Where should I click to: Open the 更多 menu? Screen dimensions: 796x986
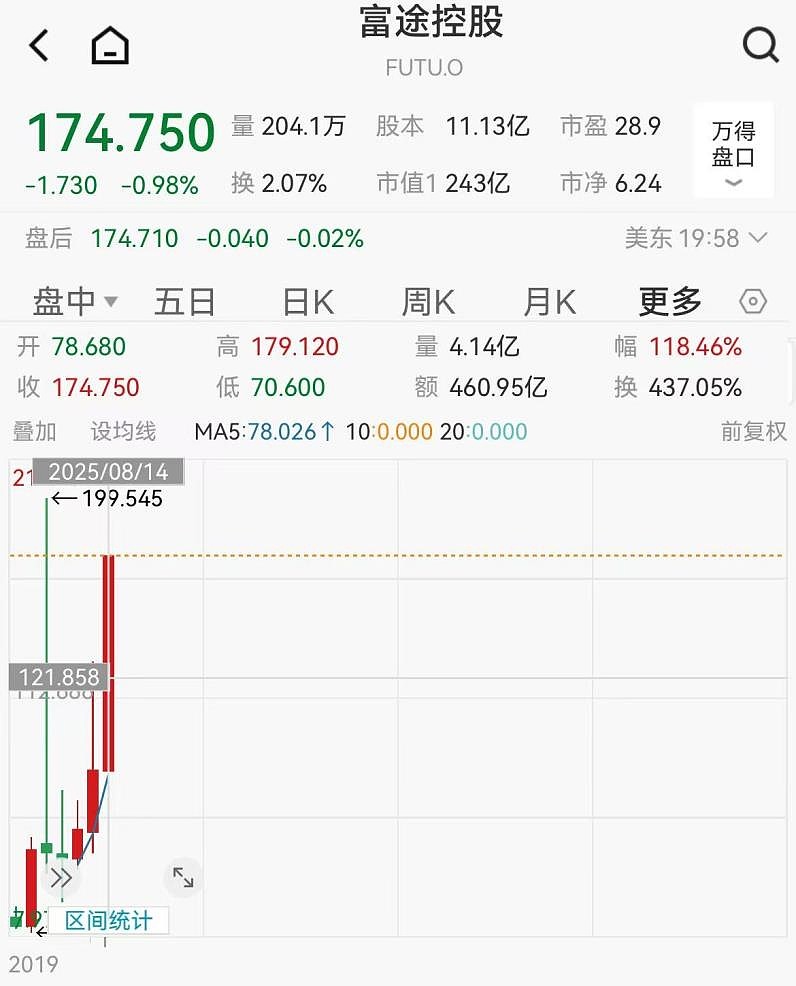pyautogui.click(x=668, y=301)
